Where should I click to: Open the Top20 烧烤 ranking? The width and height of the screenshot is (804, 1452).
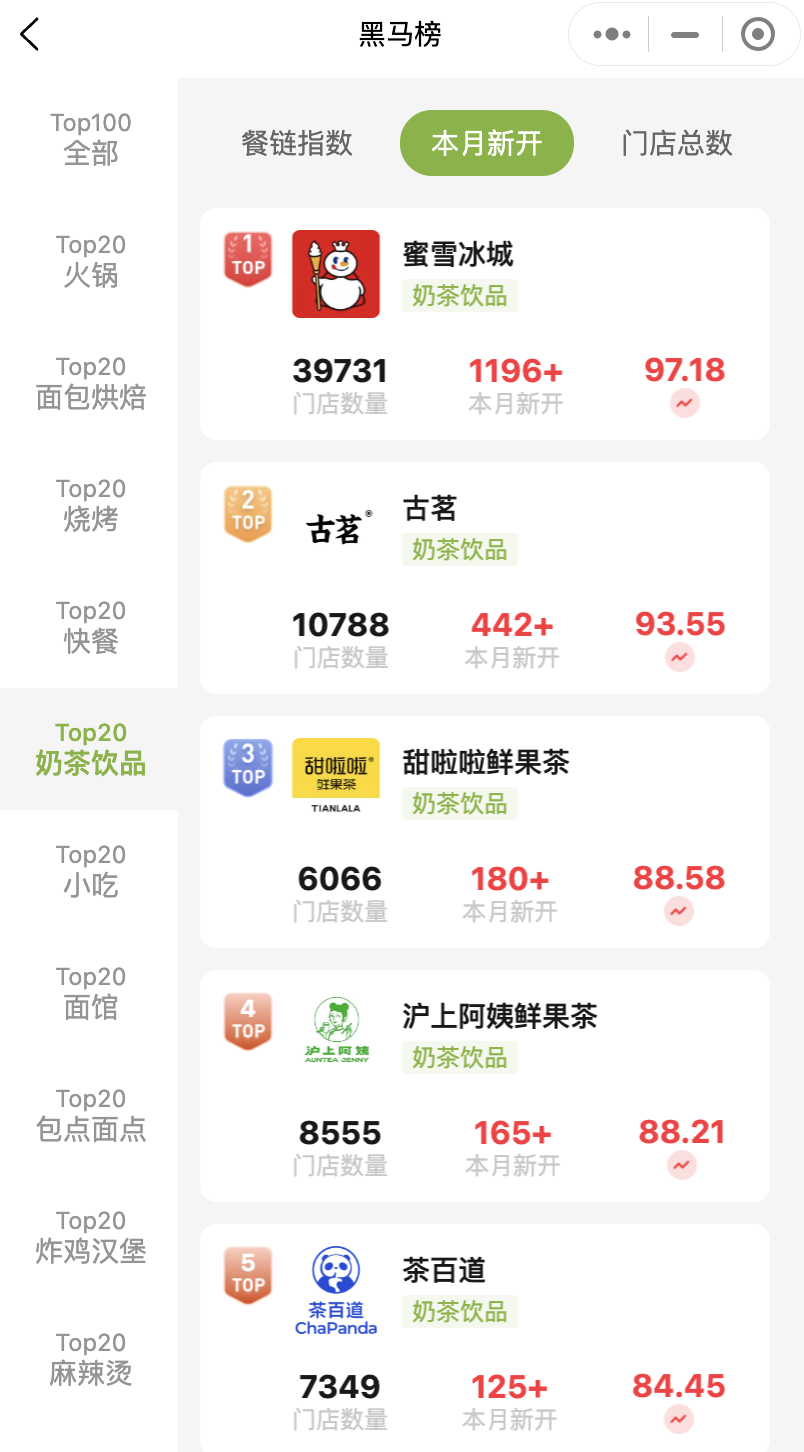coord(90,505)
